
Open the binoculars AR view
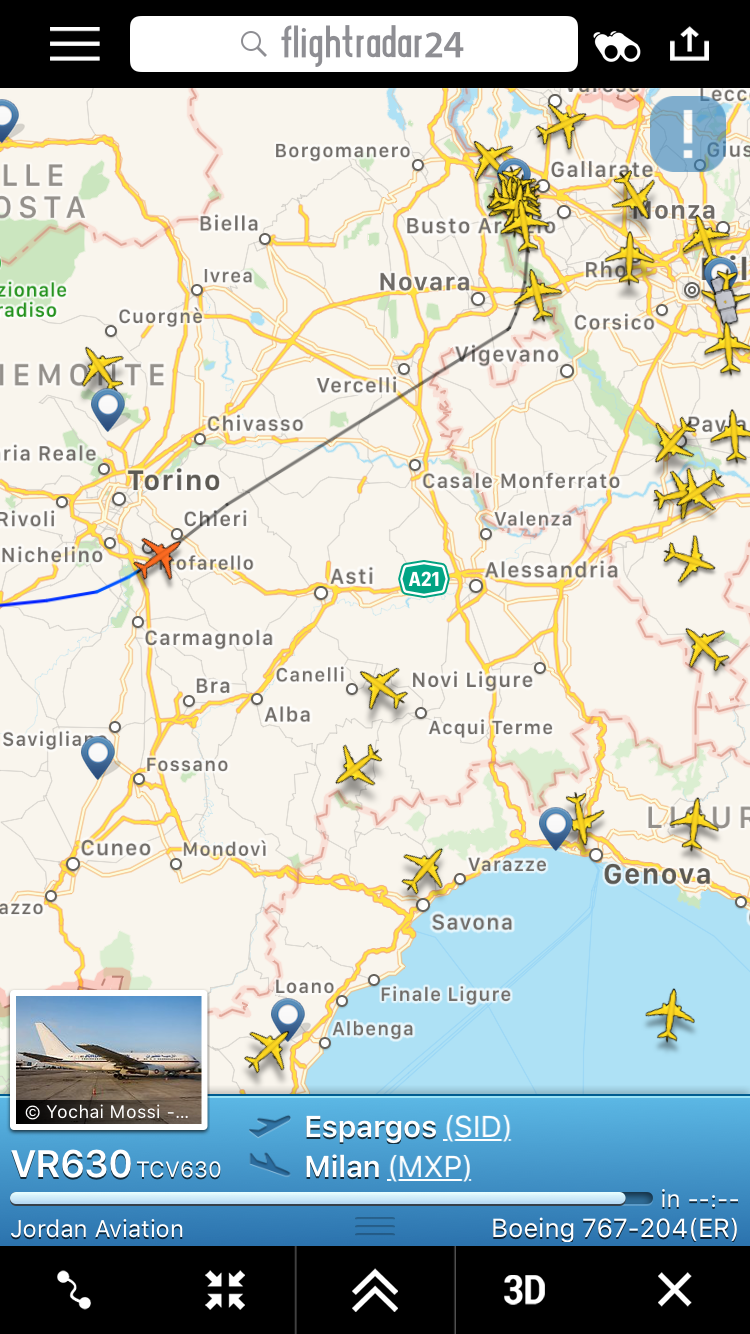[616, 46]
